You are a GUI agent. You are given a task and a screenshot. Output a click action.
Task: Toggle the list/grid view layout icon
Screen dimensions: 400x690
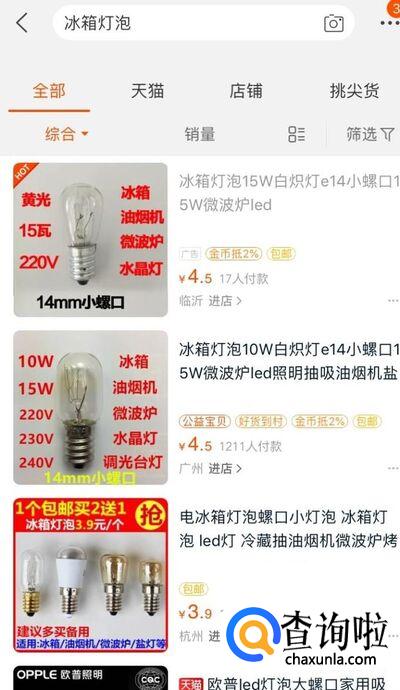[x=296, y=134]
